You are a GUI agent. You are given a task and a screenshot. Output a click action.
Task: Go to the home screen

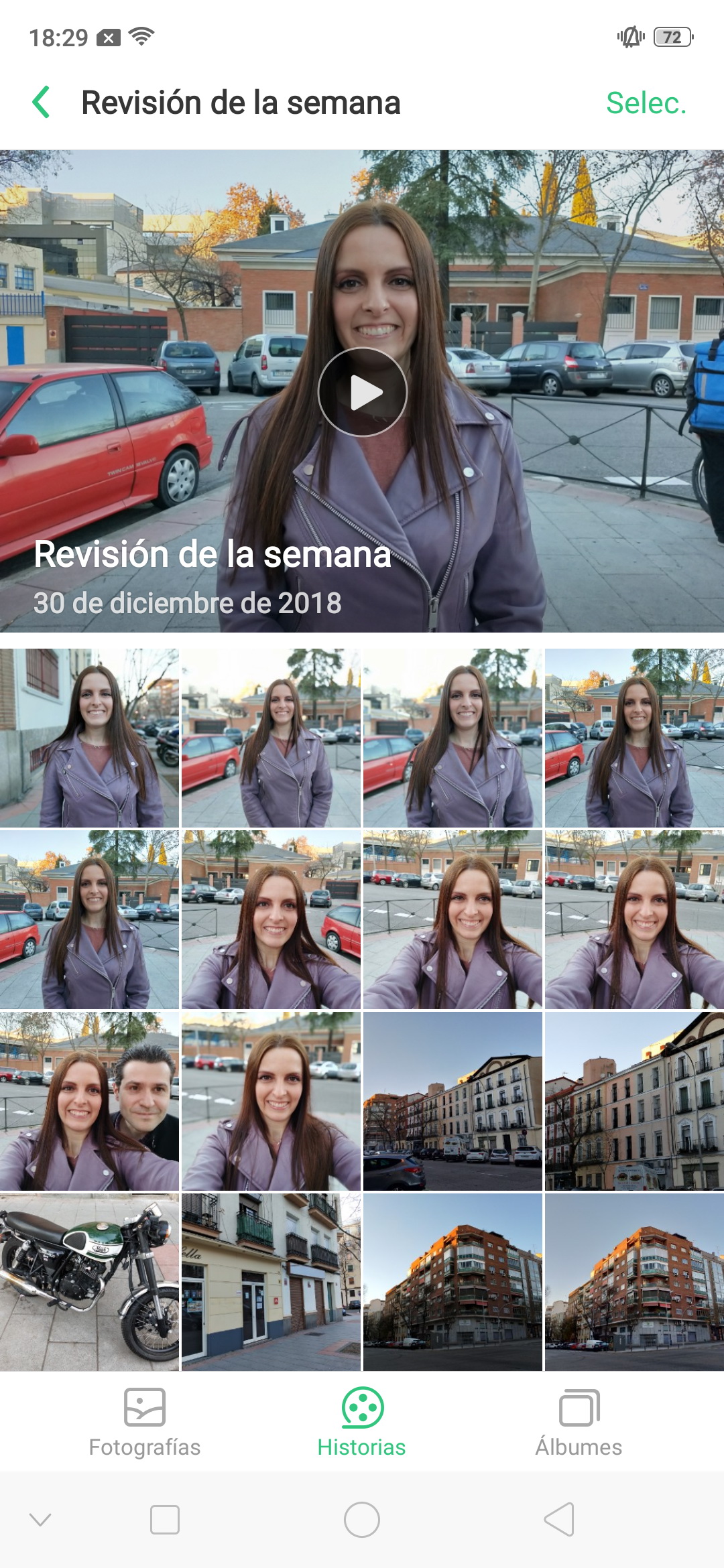click(x=362, y=1520)
